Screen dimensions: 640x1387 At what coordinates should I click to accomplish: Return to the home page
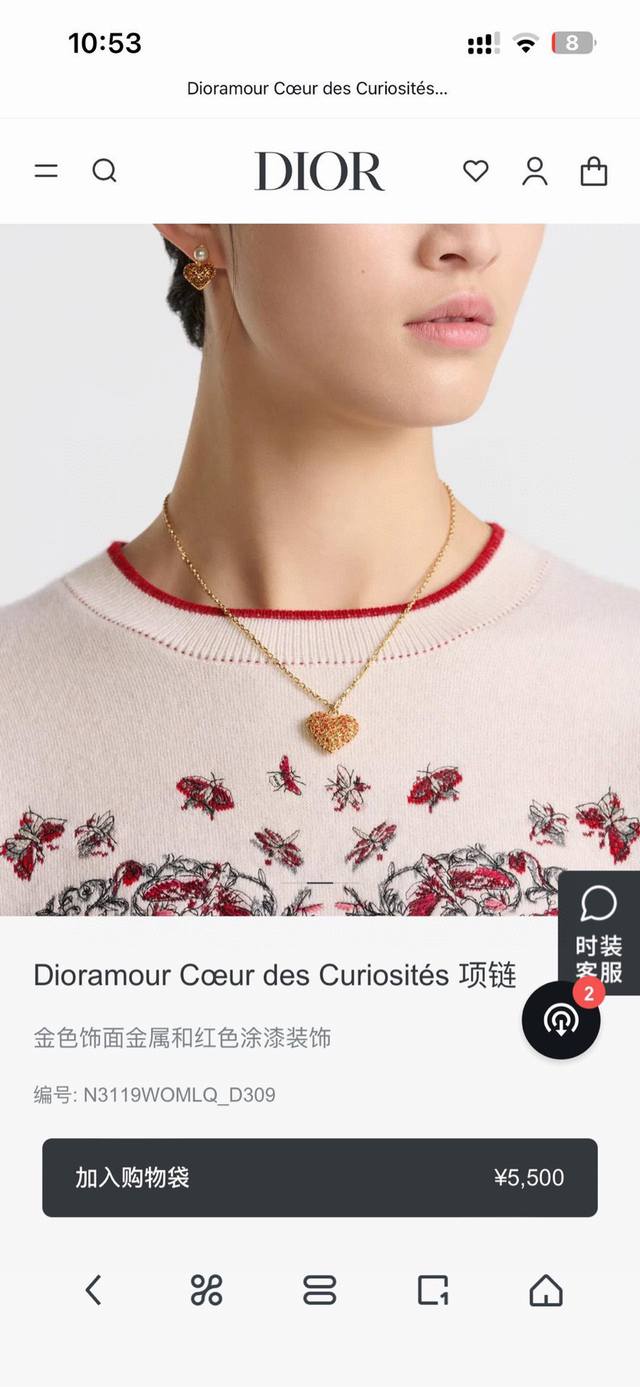click(546, 1290)
